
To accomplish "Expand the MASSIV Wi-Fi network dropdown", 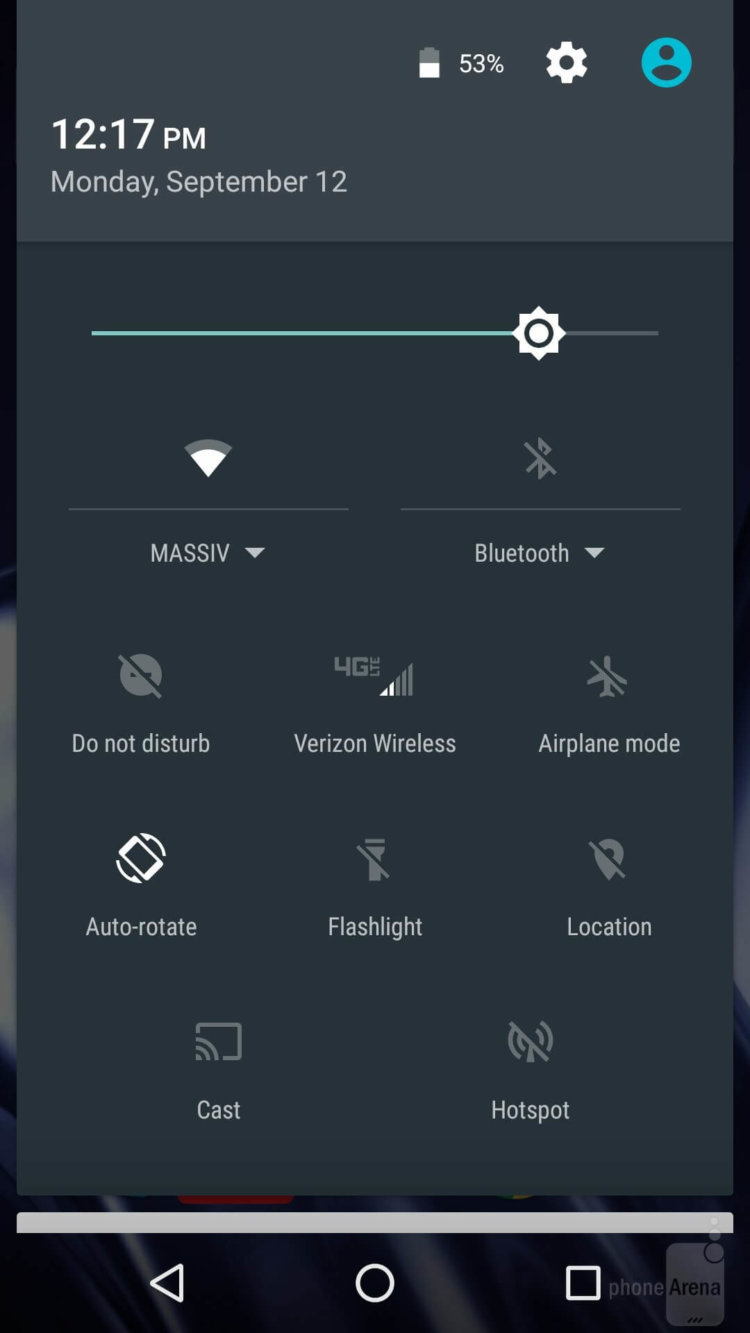I will pos(208,553).
